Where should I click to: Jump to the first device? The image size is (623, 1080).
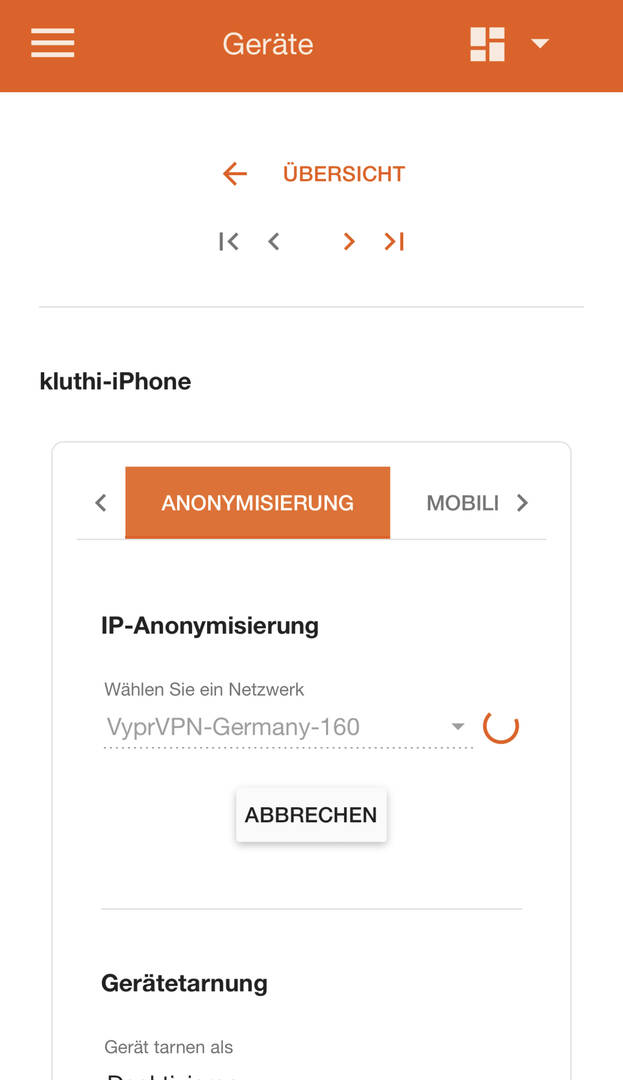pos(229,242)
